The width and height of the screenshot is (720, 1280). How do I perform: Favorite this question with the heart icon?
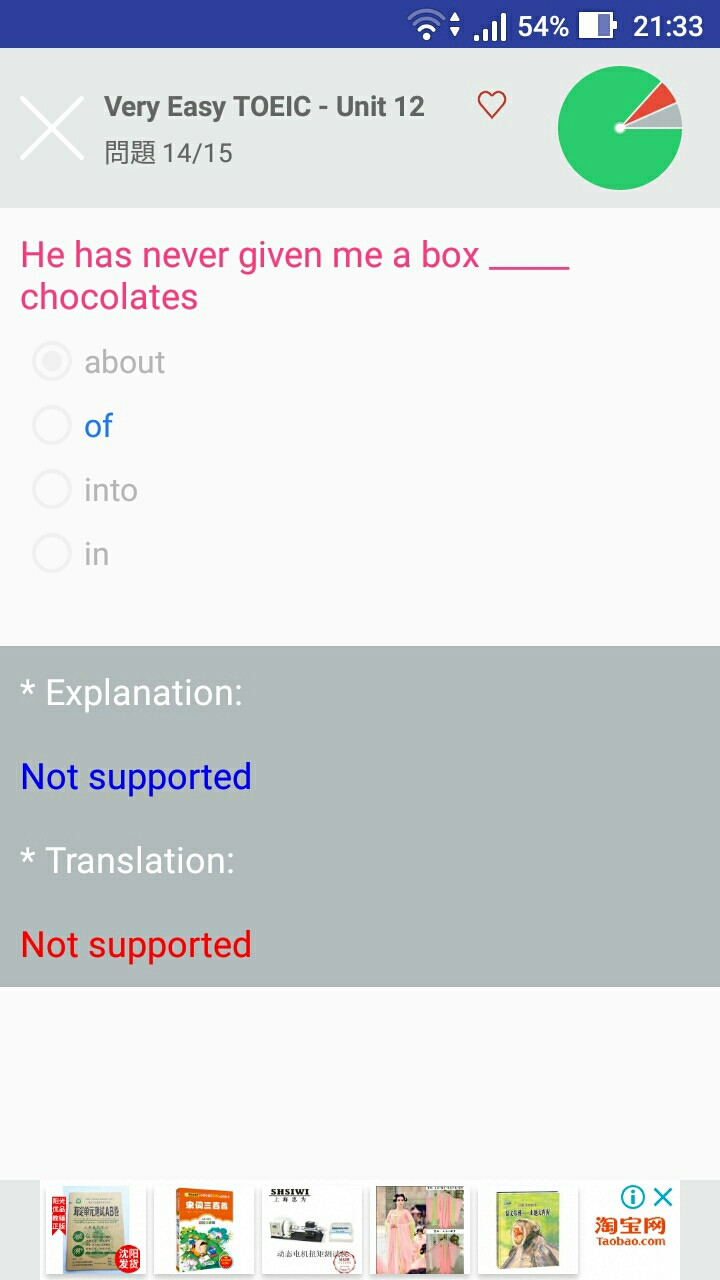click(492, 105)
